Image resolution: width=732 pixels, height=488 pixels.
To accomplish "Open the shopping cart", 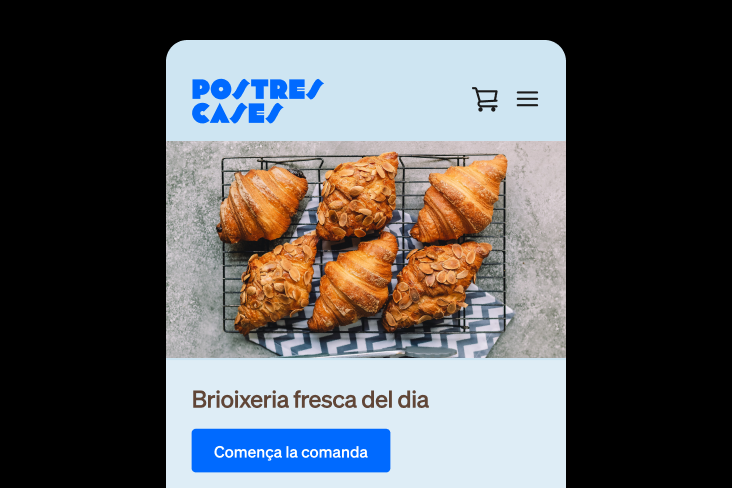I will [485, 99].
